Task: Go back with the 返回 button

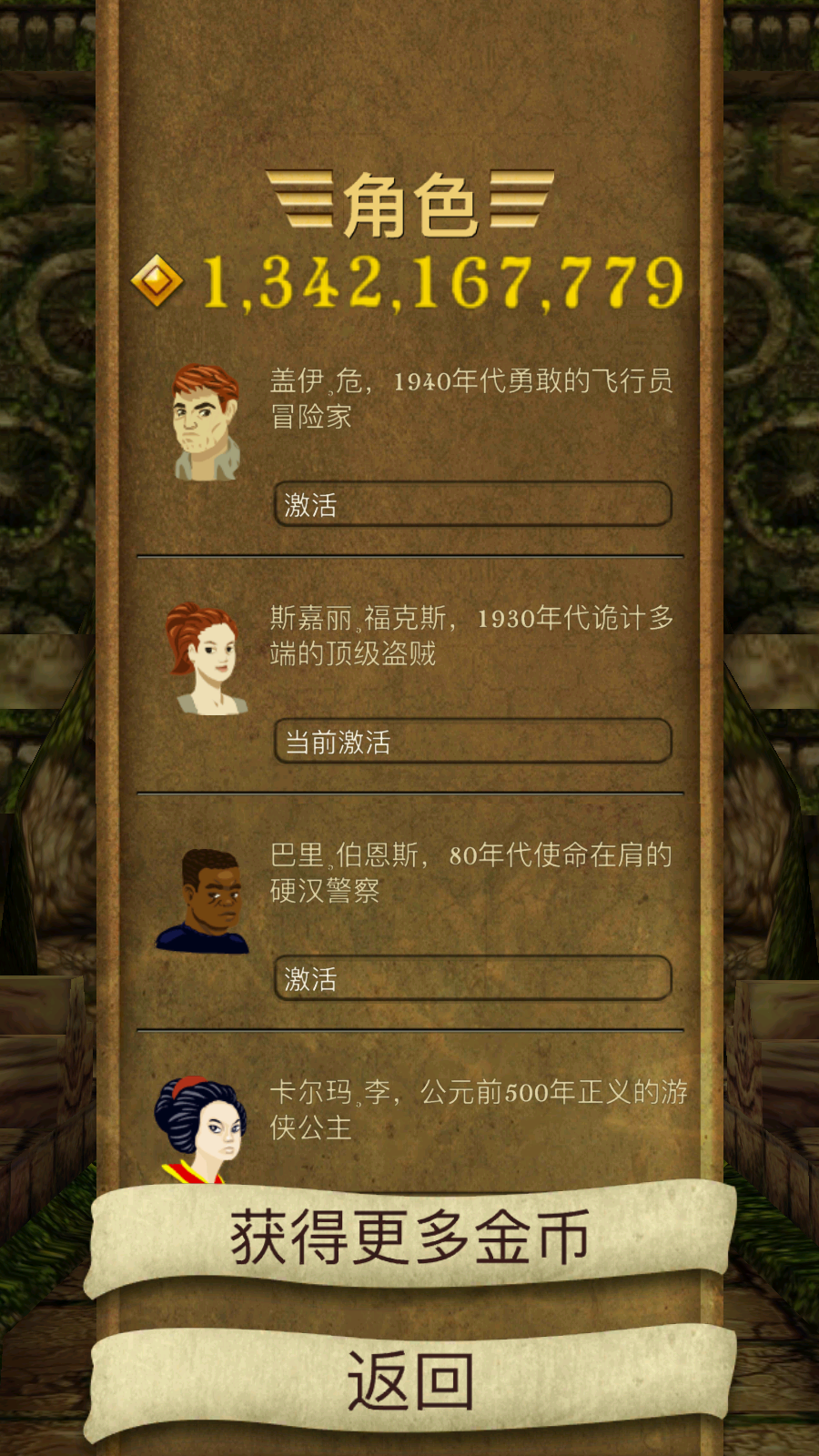Action: pyautogui.click(x=409, y=1381)
